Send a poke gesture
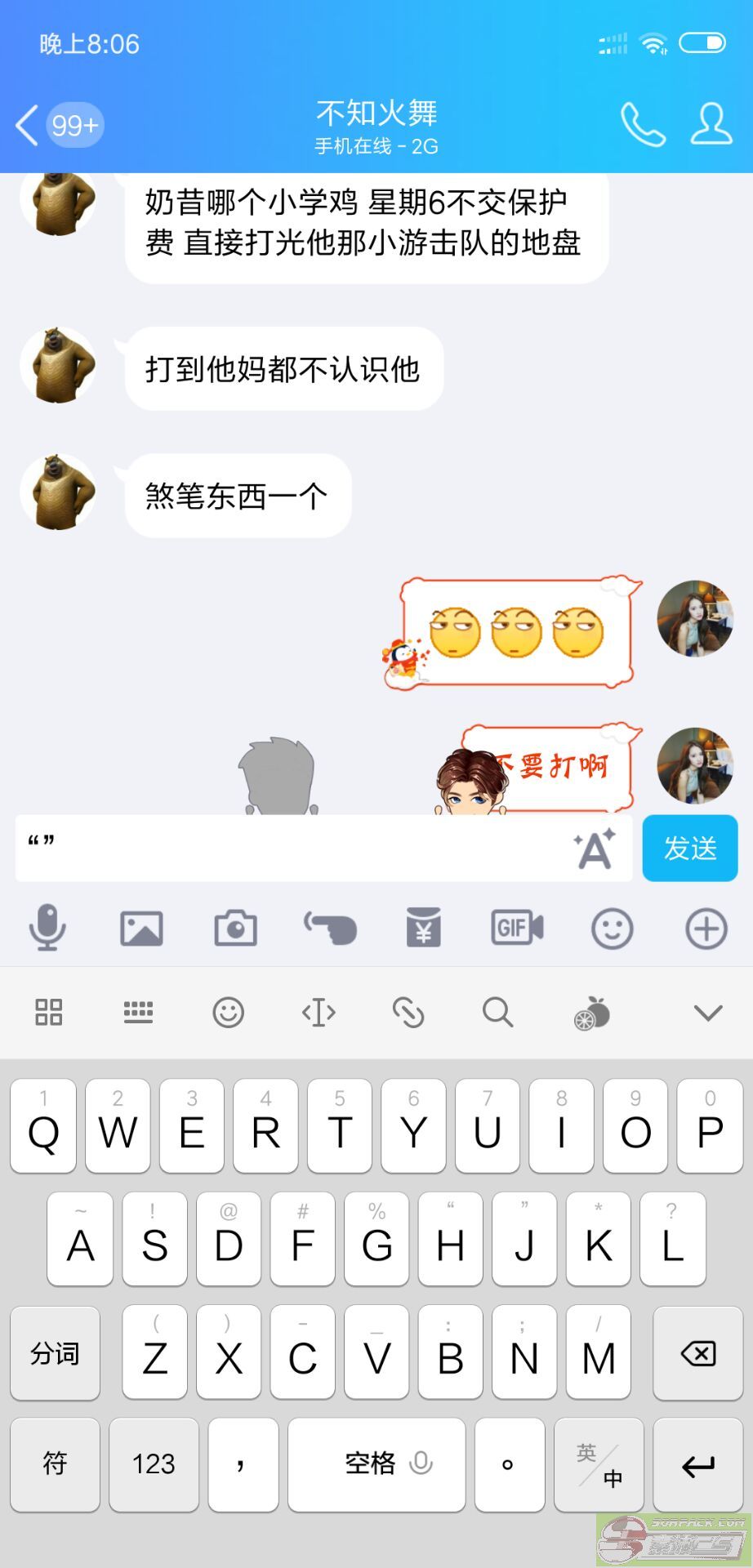753x1568 pixels. pos(330,929)
